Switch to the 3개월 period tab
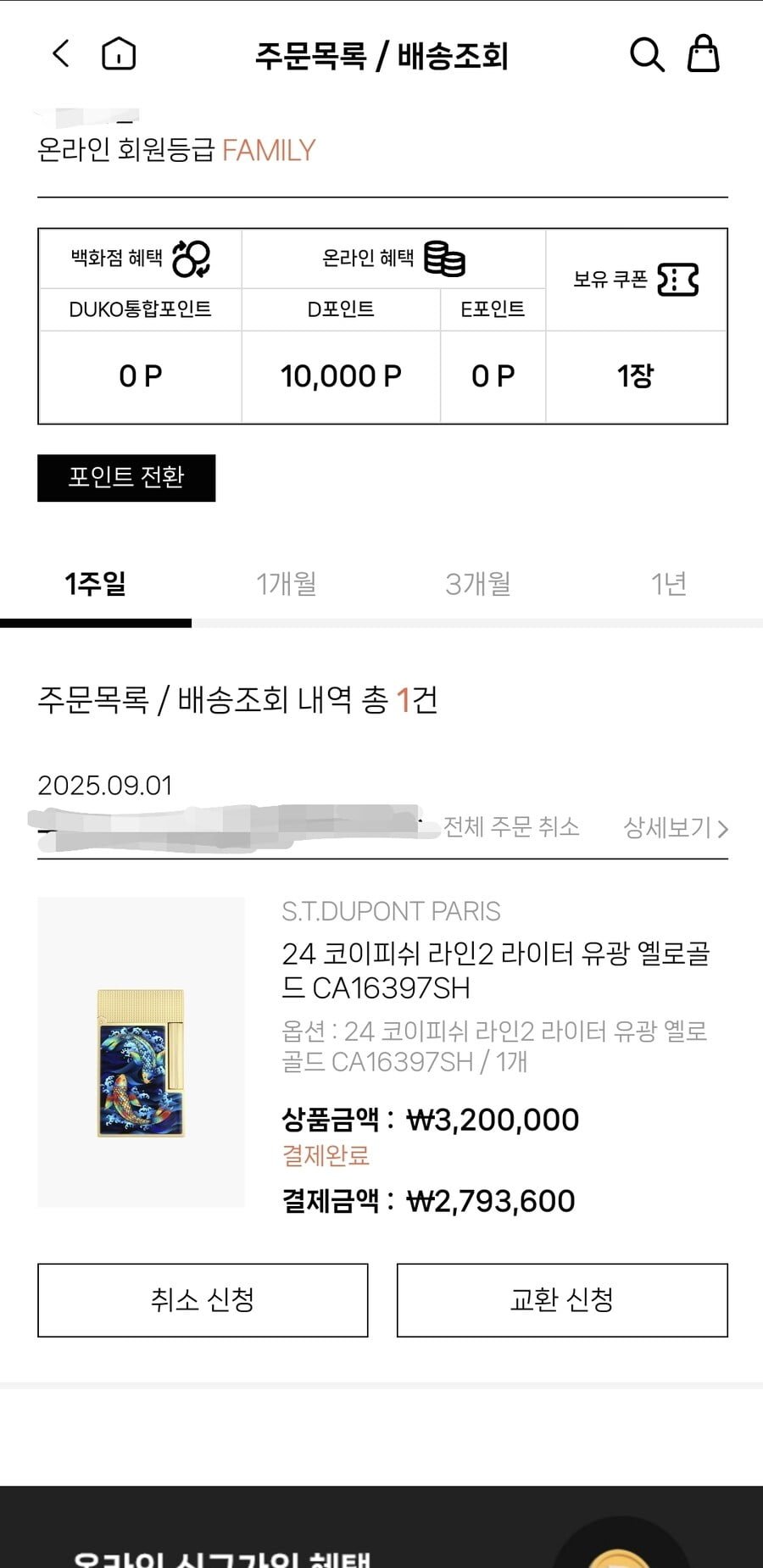 point(478,584)
